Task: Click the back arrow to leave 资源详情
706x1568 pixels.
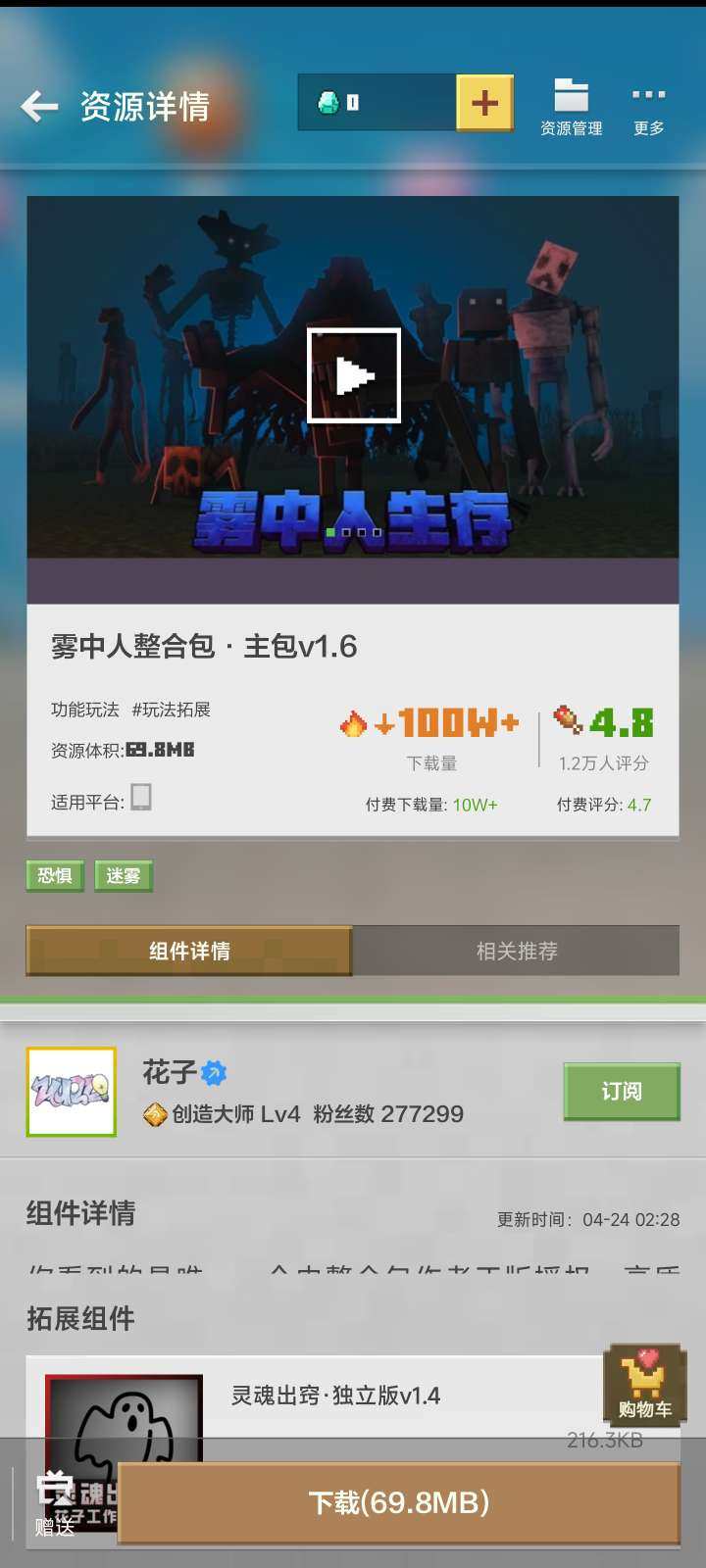Action: coord(39,106)
